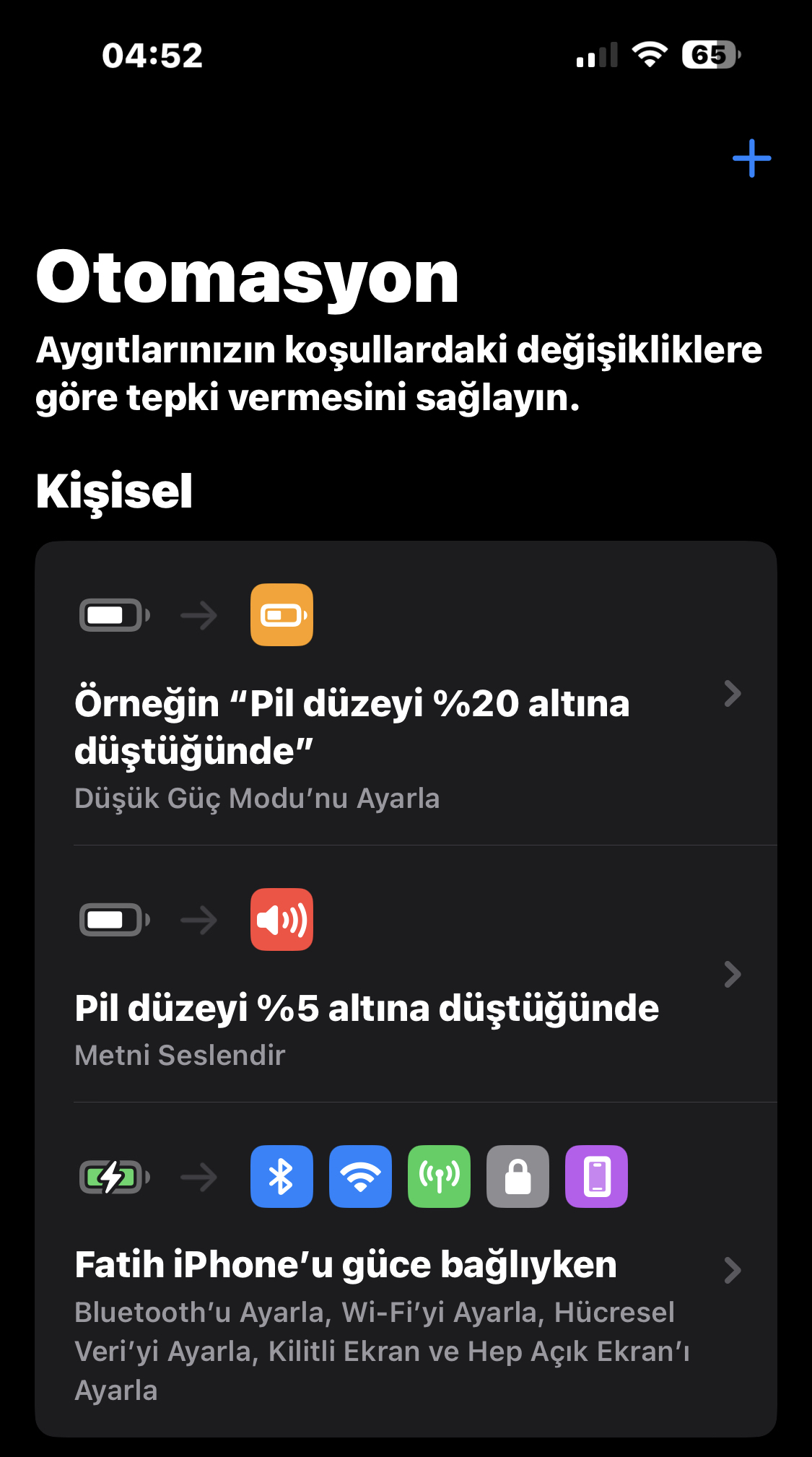Open the "Pil düzeyi %20 altına düştüğünde" automation

tap(406, 693)
